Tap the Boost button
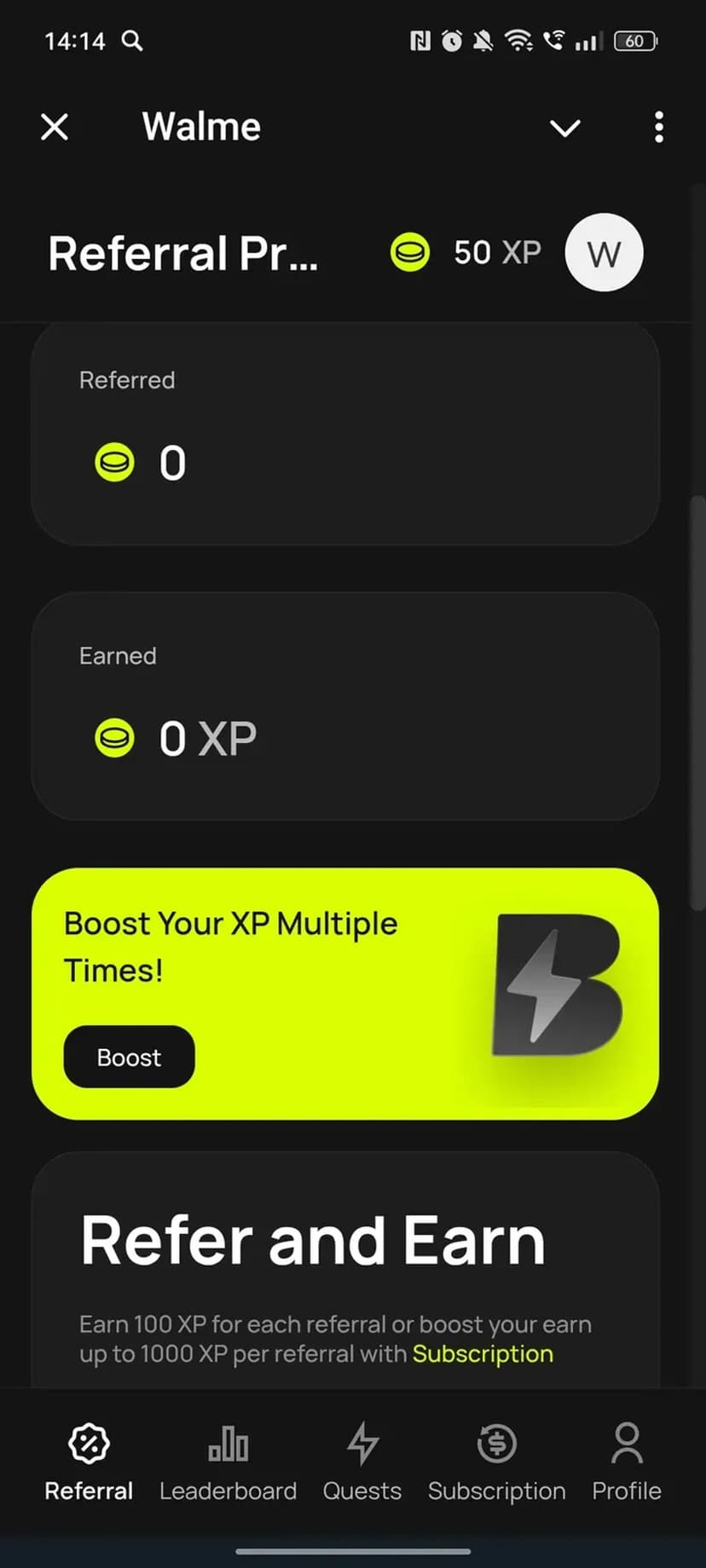 click(129, 1057)
